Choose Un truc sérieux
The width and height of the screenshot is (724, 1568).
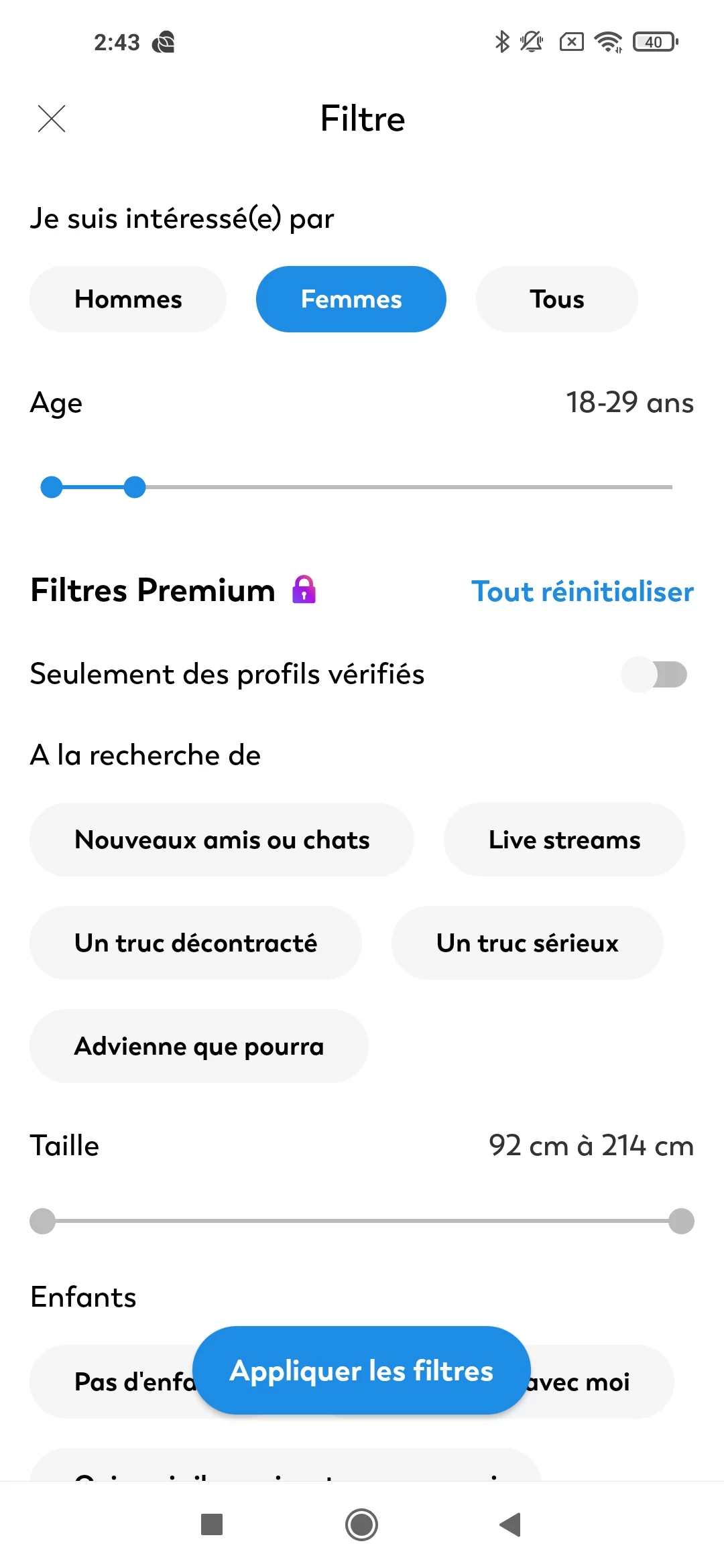pos(528,943)
